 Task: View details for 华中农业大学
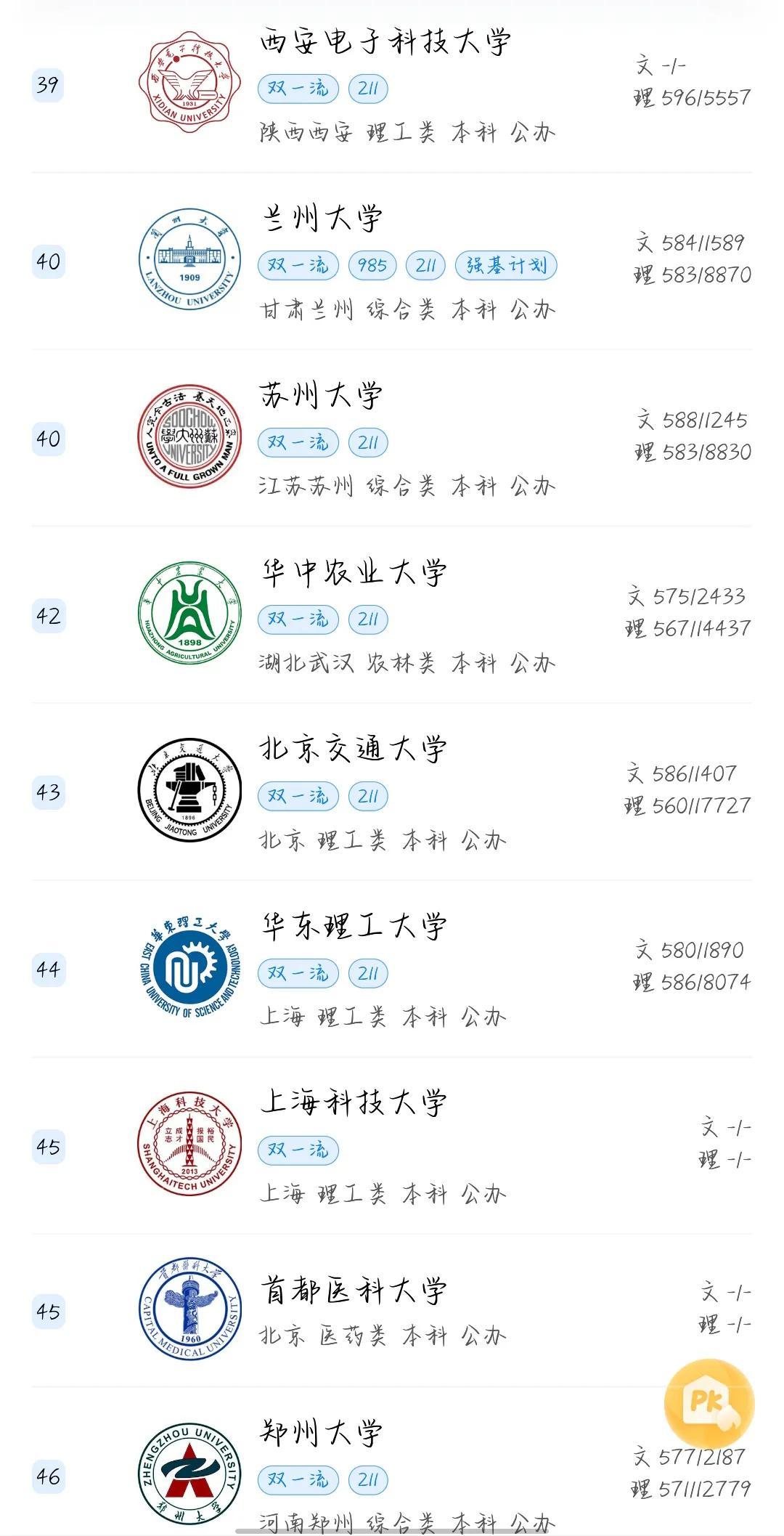tap(392, 614)
